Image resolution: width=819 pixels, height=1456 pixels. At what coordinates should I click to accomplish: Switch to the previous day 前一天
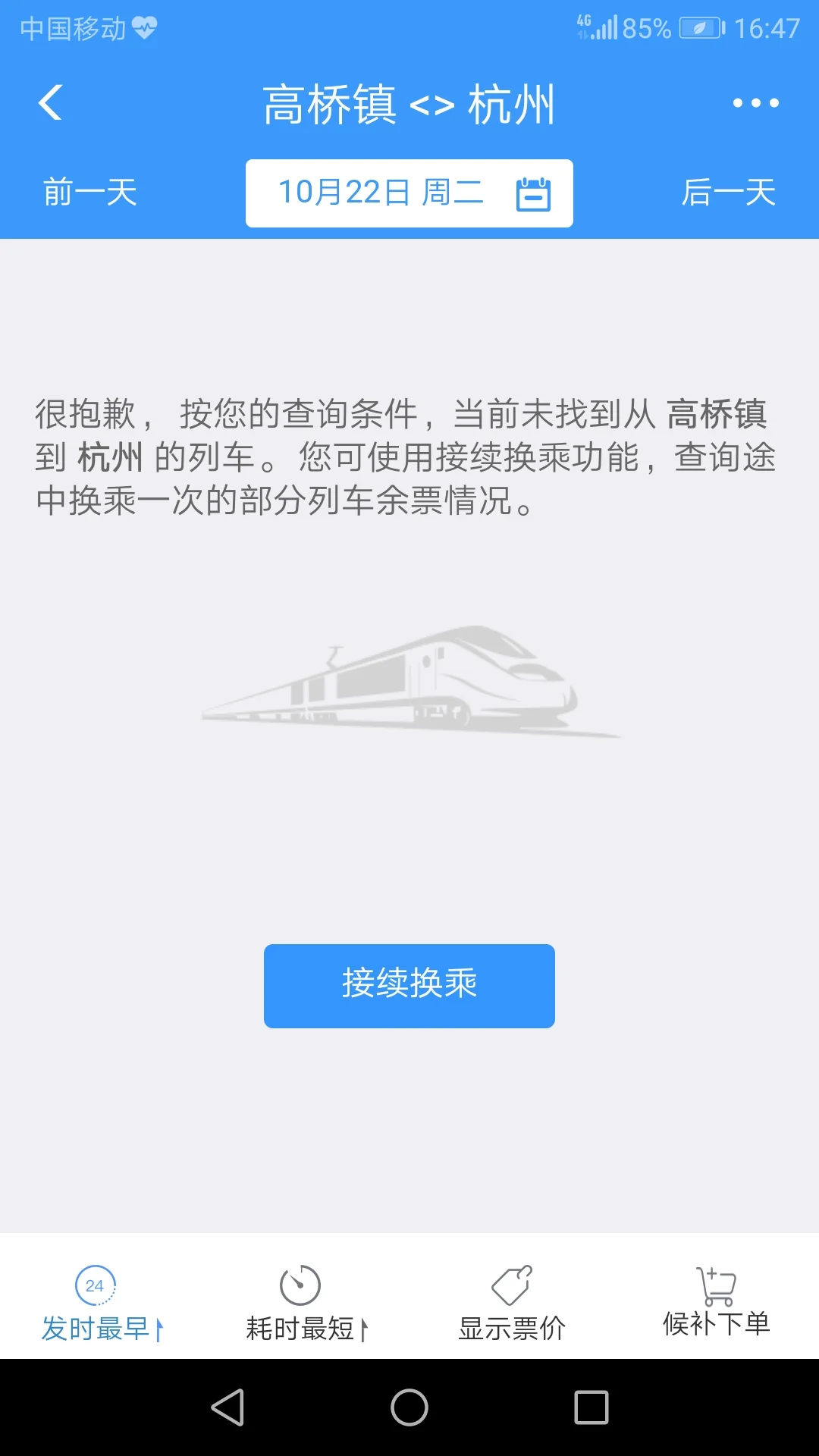pyautogui.click(x=89, y=193)
